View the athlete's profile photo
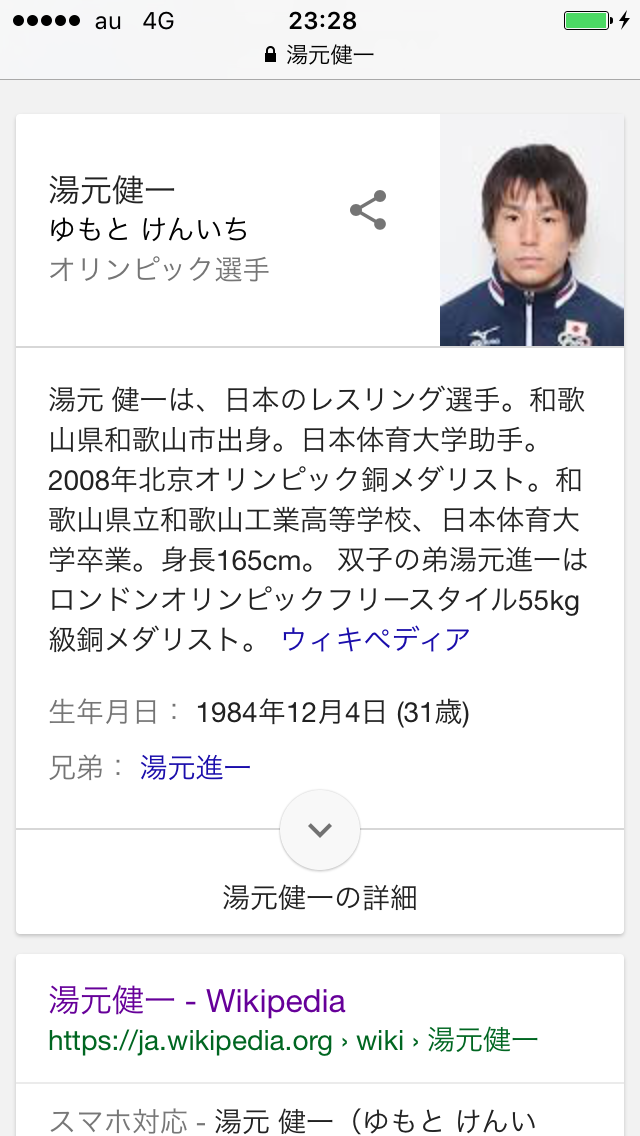Image resolution: width=640 pixels, height=1136 pixels. point(531,230)
